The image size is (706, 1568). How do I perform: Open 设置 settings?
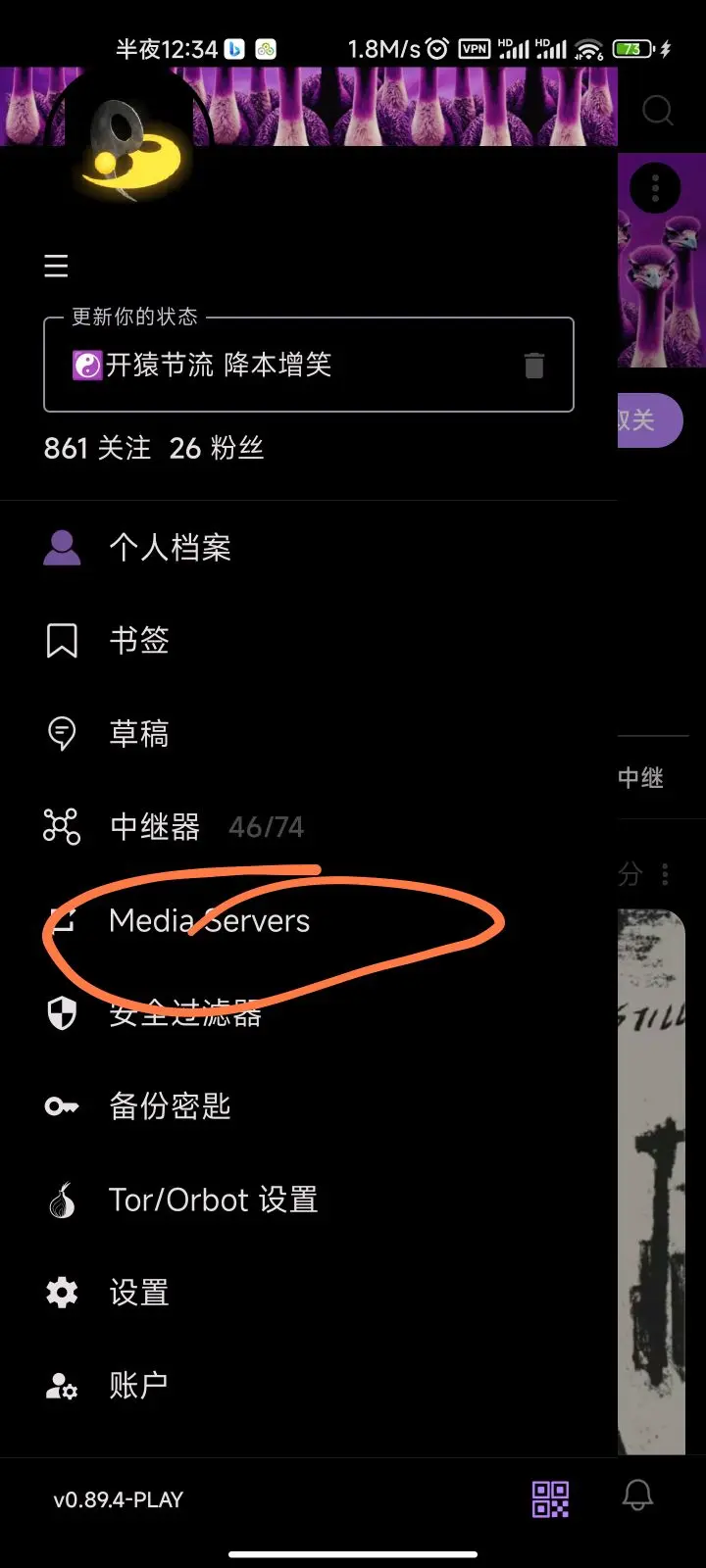(138, 1293)
